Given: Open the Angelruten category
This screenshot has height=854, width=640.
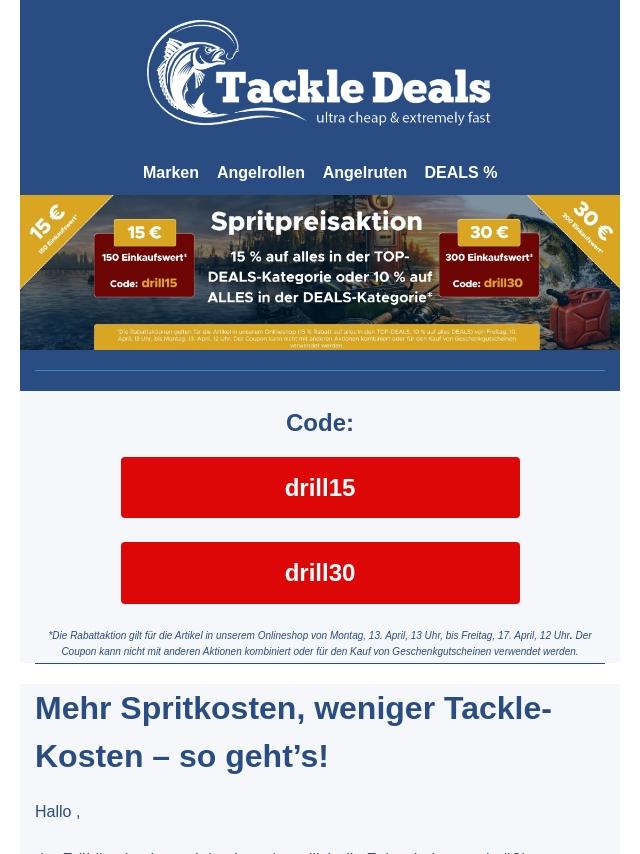Looking at the screenshot, I should coord(364,172).
